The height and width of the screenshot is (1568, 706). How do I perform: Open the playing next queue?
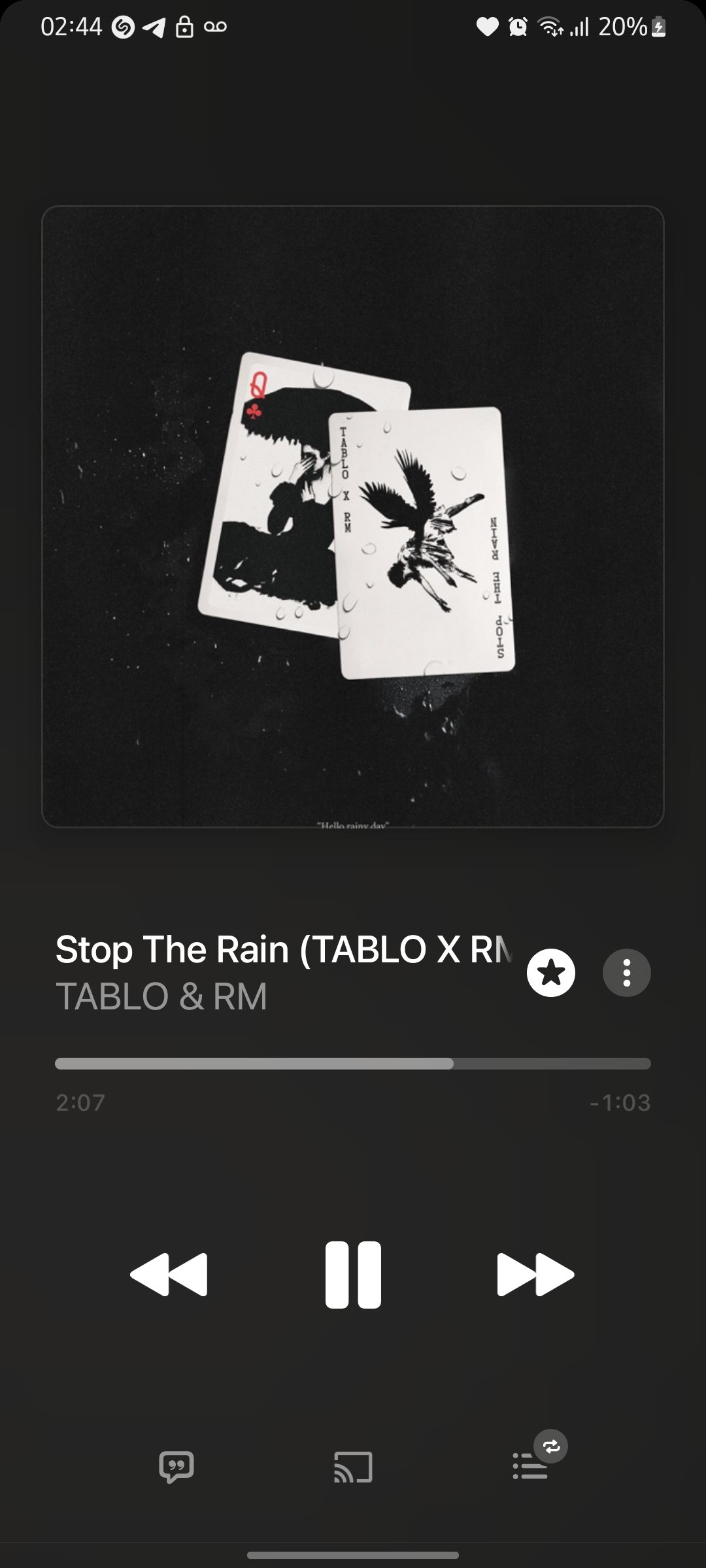tap(530, 1466)
